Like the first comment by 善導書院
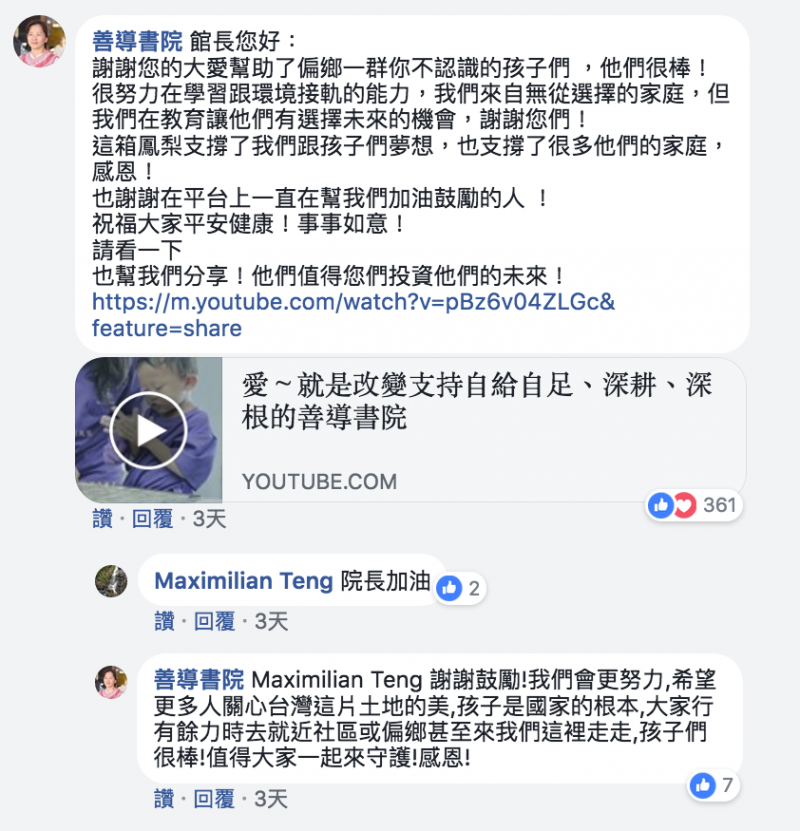 click(102, 518)
